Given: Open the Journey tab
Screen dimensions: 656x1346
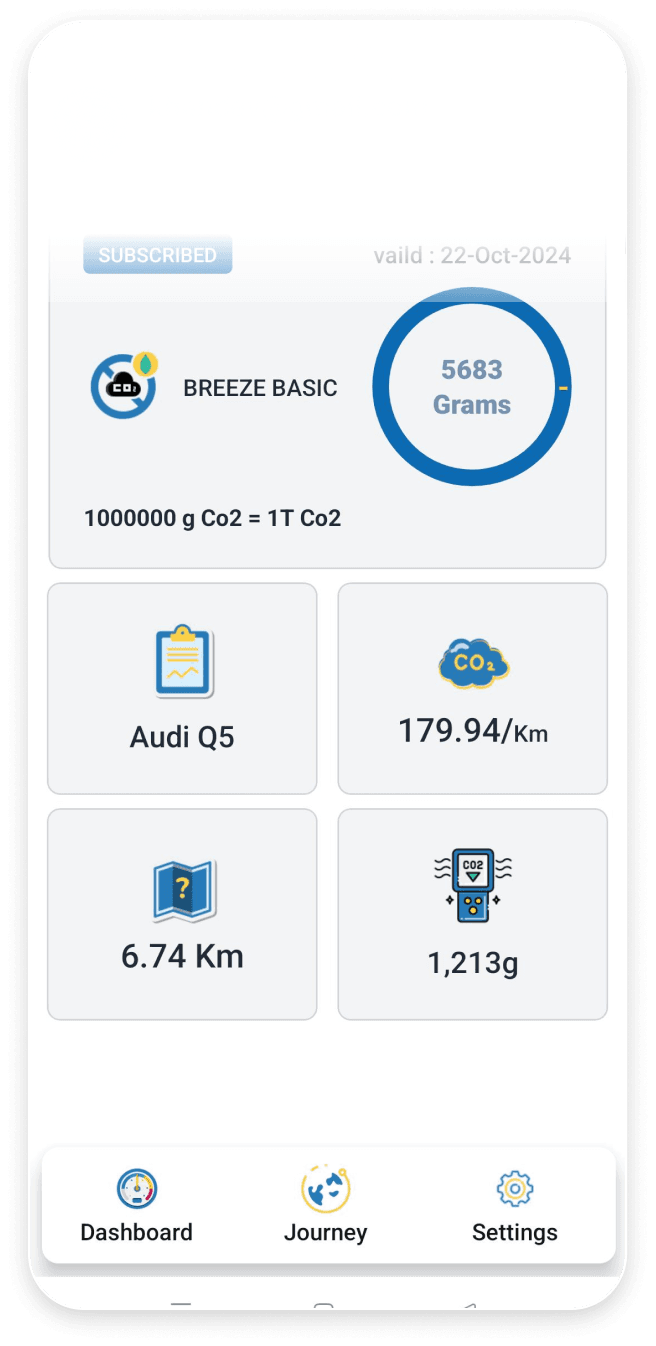Looking at the screenshot, I should 325,1206.
